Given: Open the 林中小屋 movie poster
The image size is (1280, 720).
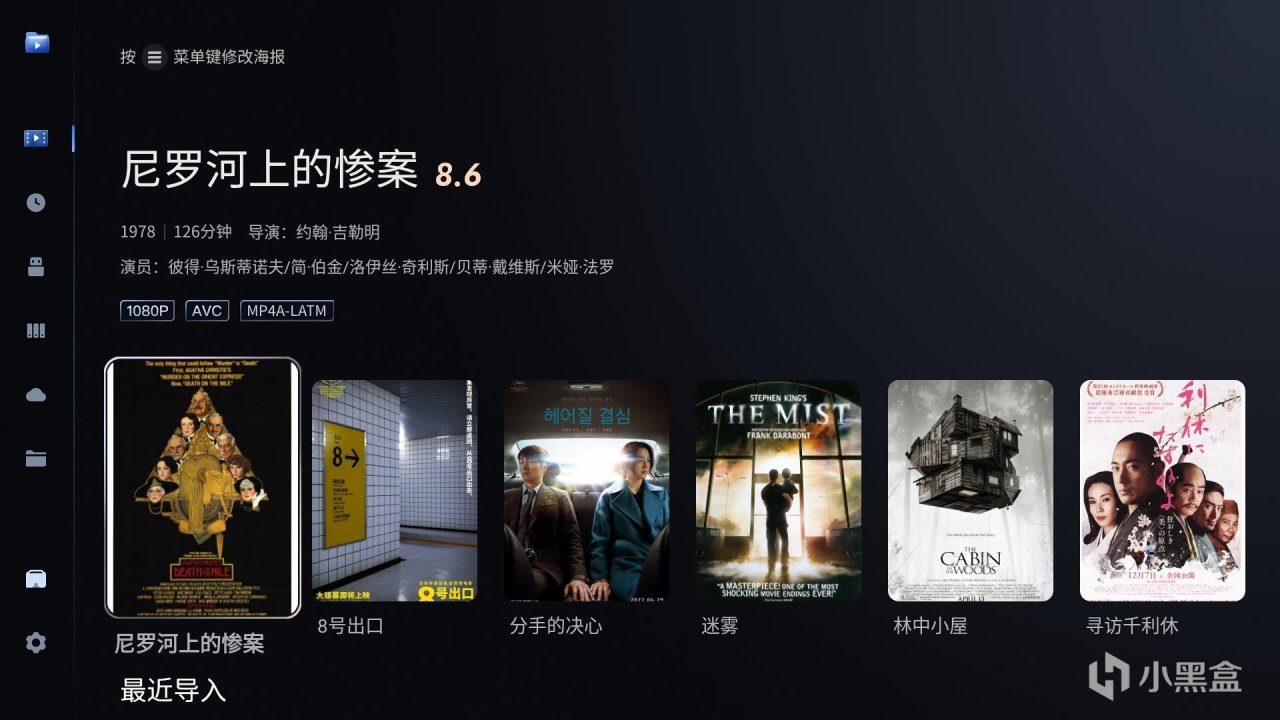Looking at the screenshot, I should point(970,490).
